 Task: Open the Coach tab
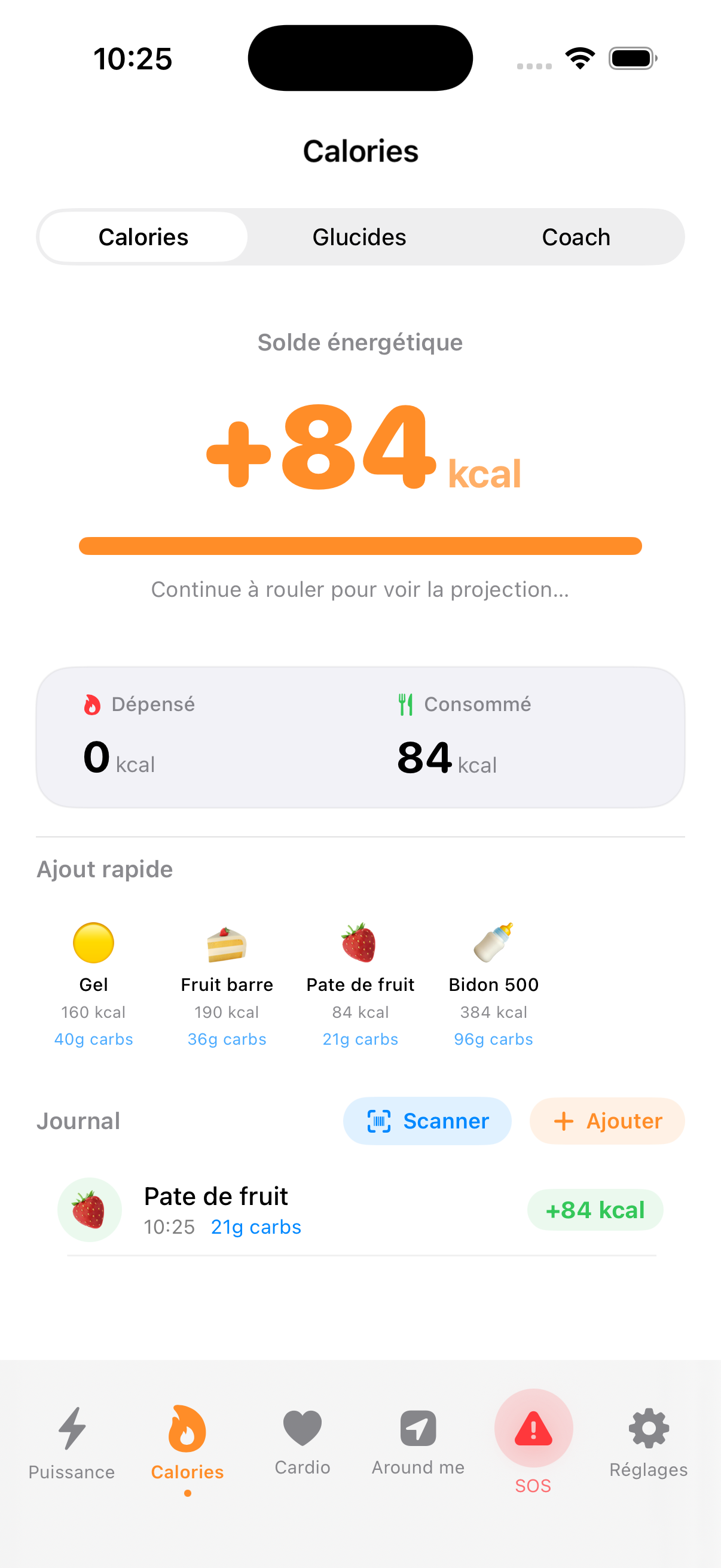point(576,237)
